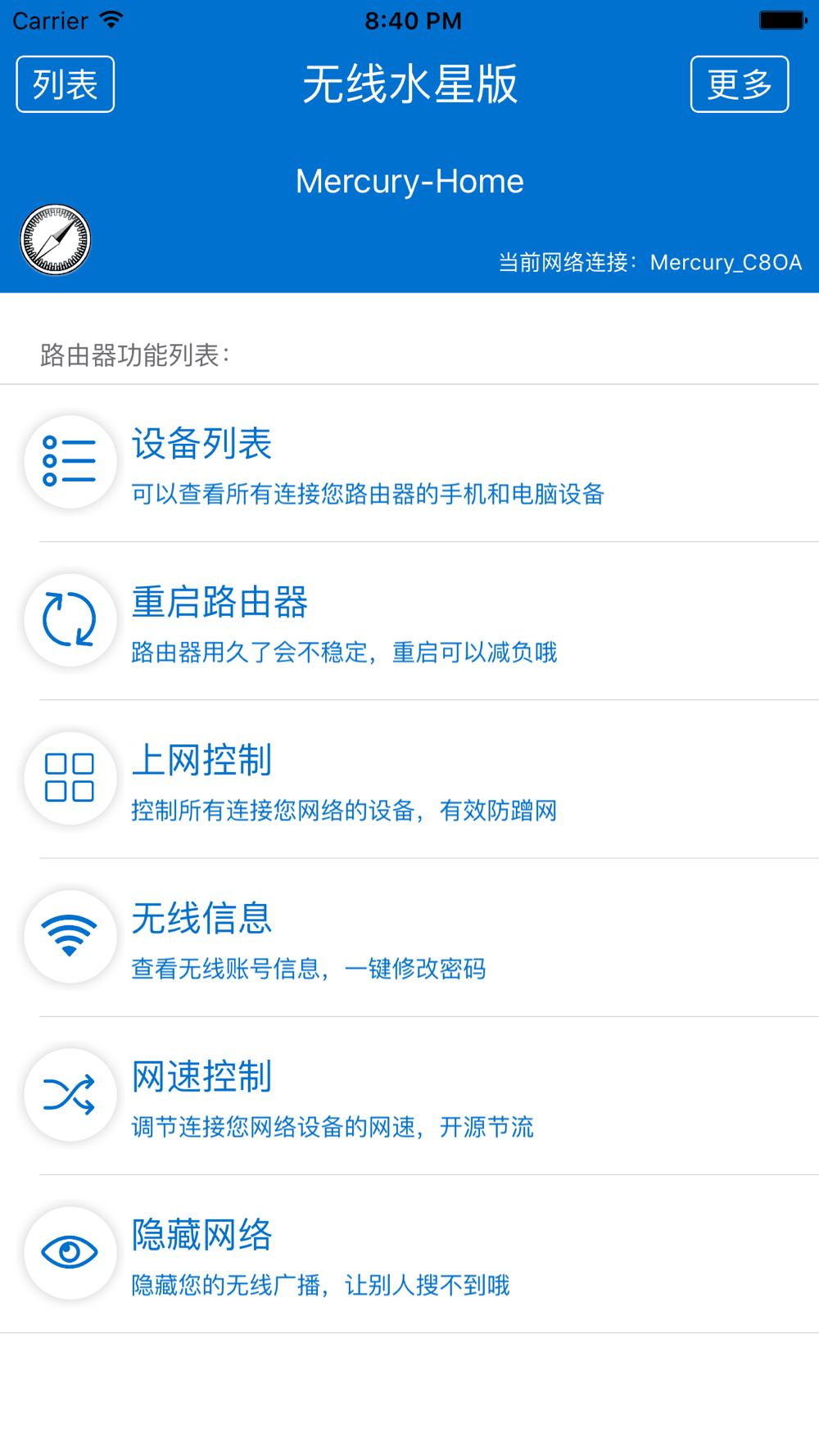
Task: Open 上网控制 access control
Action: click(x=409, y=780)
